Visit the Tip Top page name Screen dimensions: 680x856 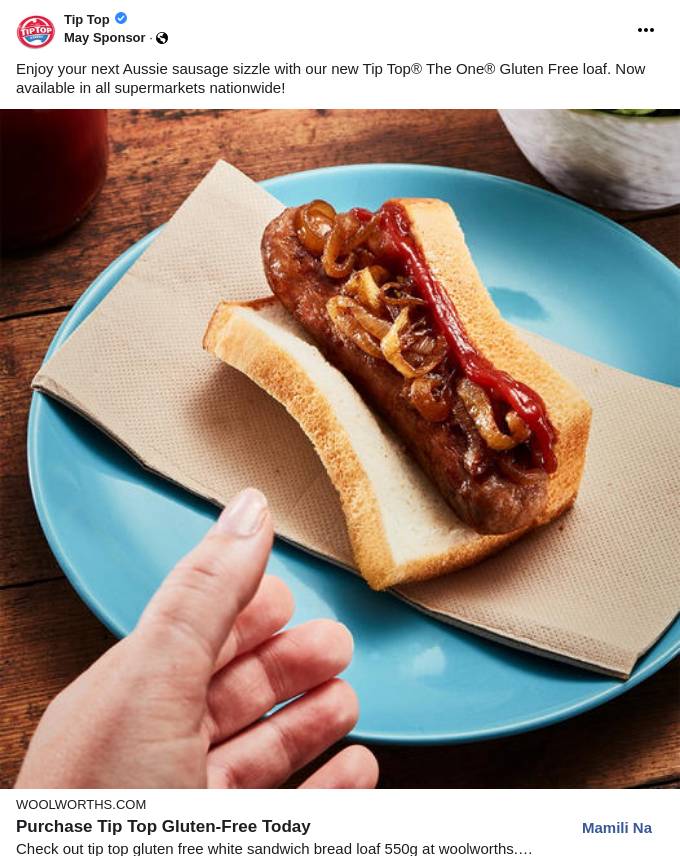pyautogui.click(x=87, y=19)
